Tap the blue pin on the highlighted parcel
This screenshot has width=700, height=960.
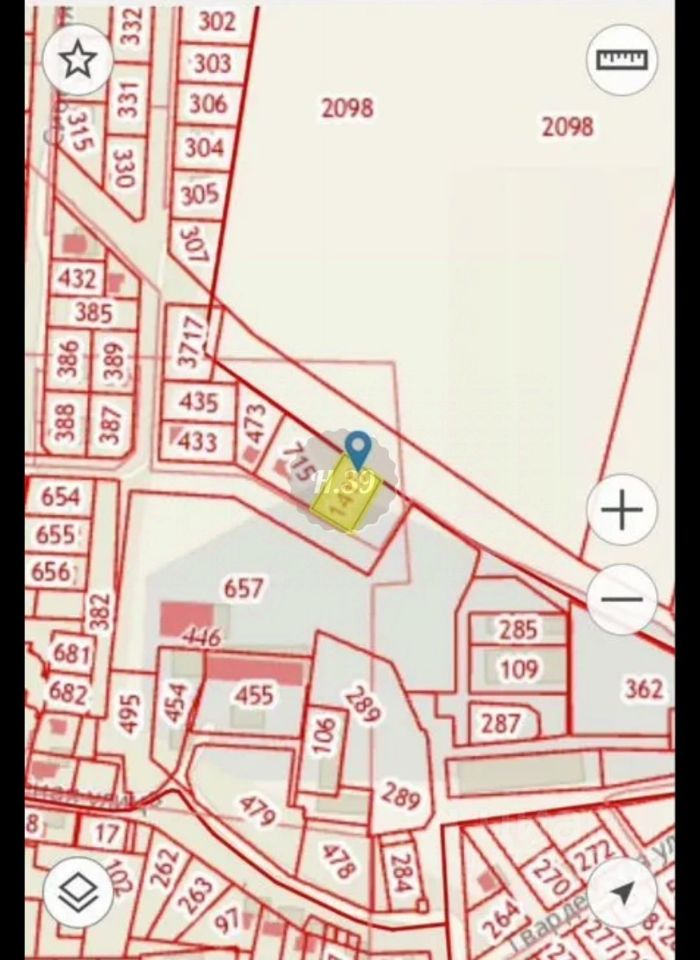coord(357,449)
